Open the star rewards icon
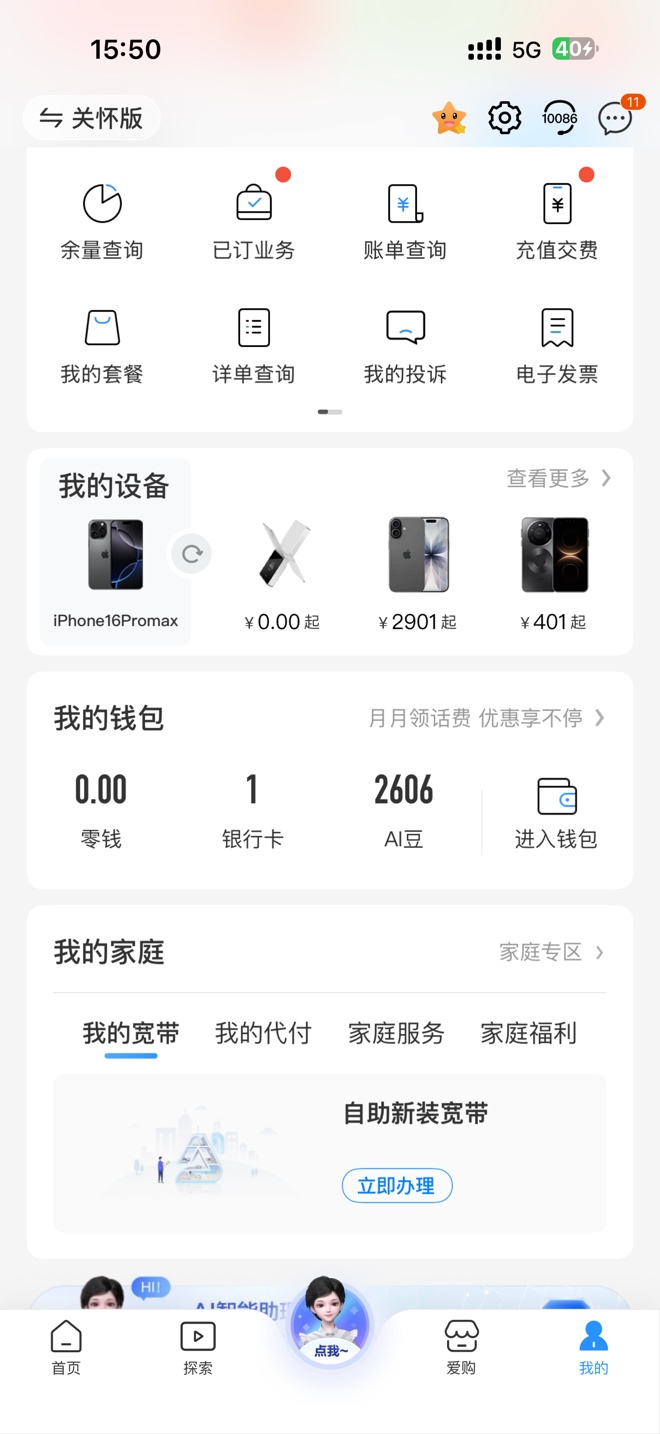 pos(449,118)
